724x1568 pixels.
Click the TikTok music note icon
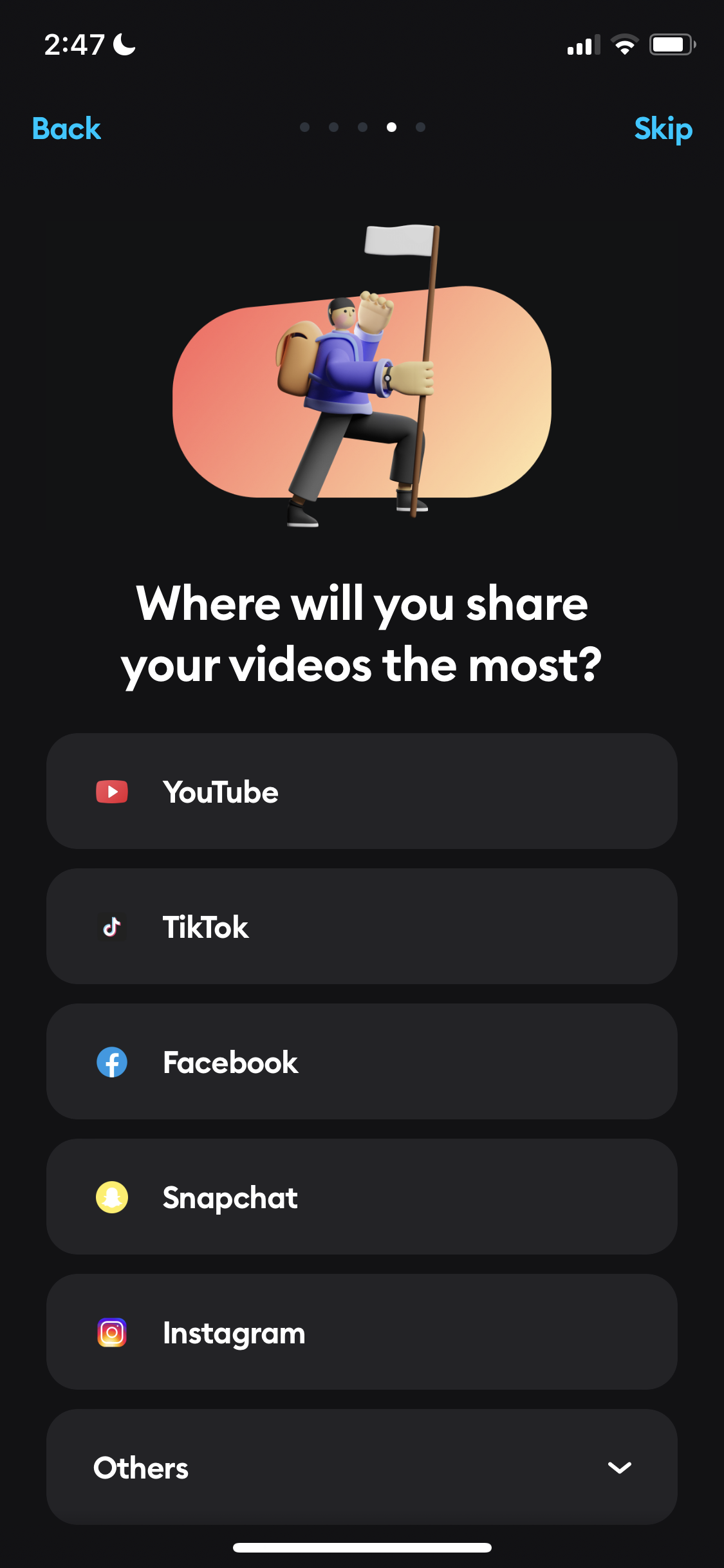coord(111,927)
